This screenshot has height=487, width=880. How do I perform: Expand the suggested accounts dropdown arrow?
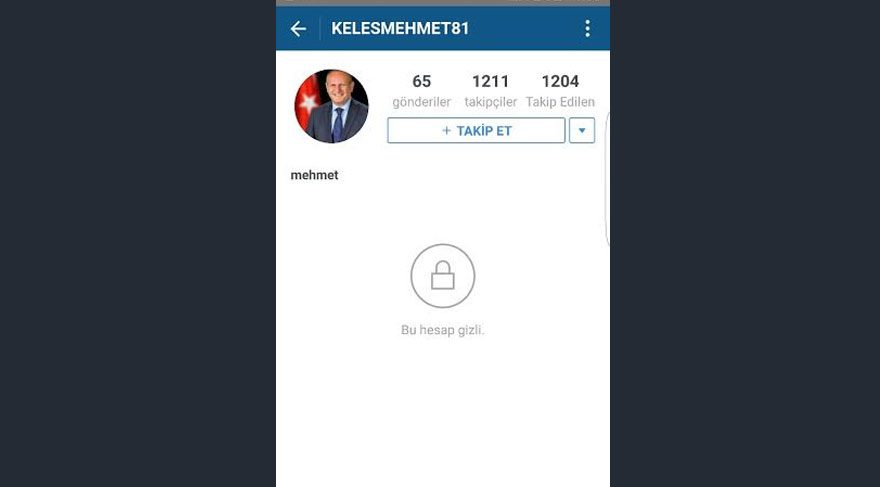pos(582,131)
